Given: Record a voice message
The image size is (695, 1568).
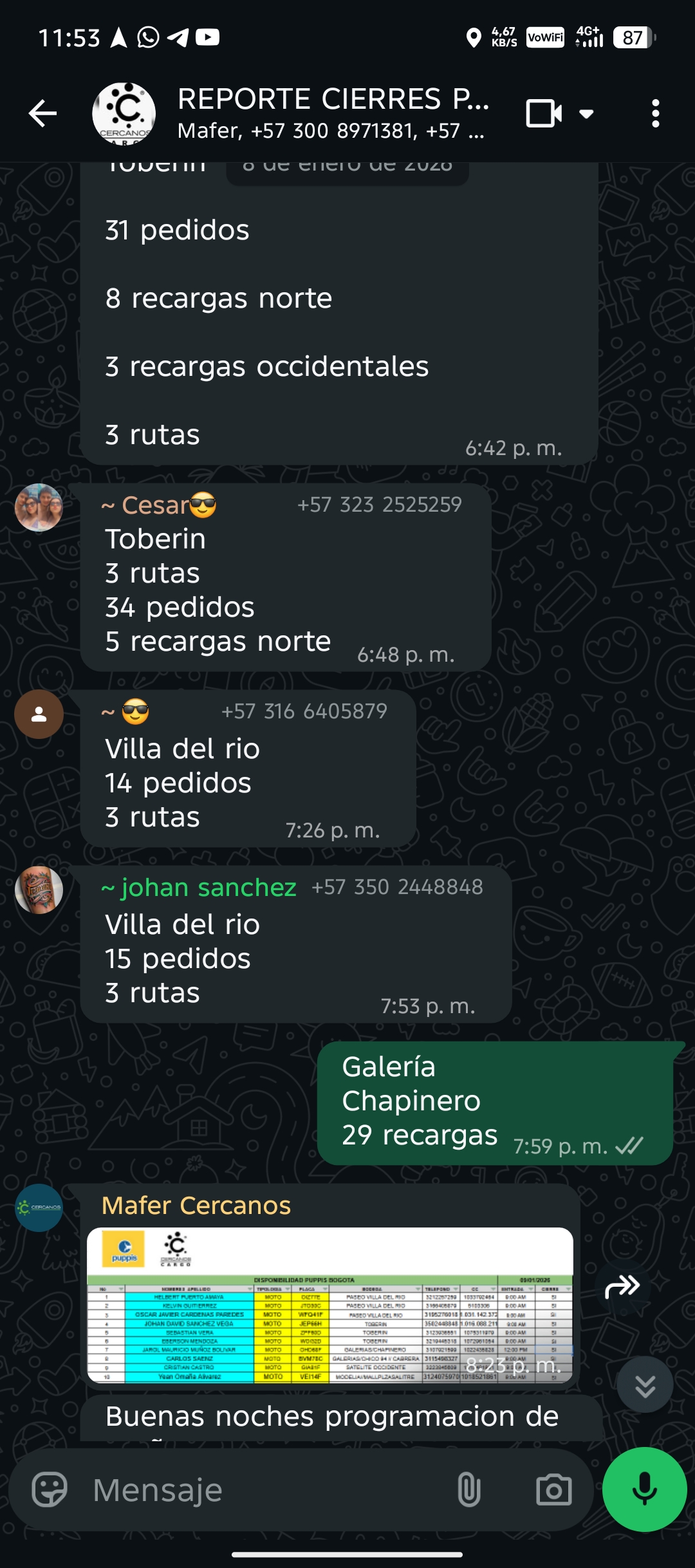Looking at the screenshot, I should (x=644, y=1489).
